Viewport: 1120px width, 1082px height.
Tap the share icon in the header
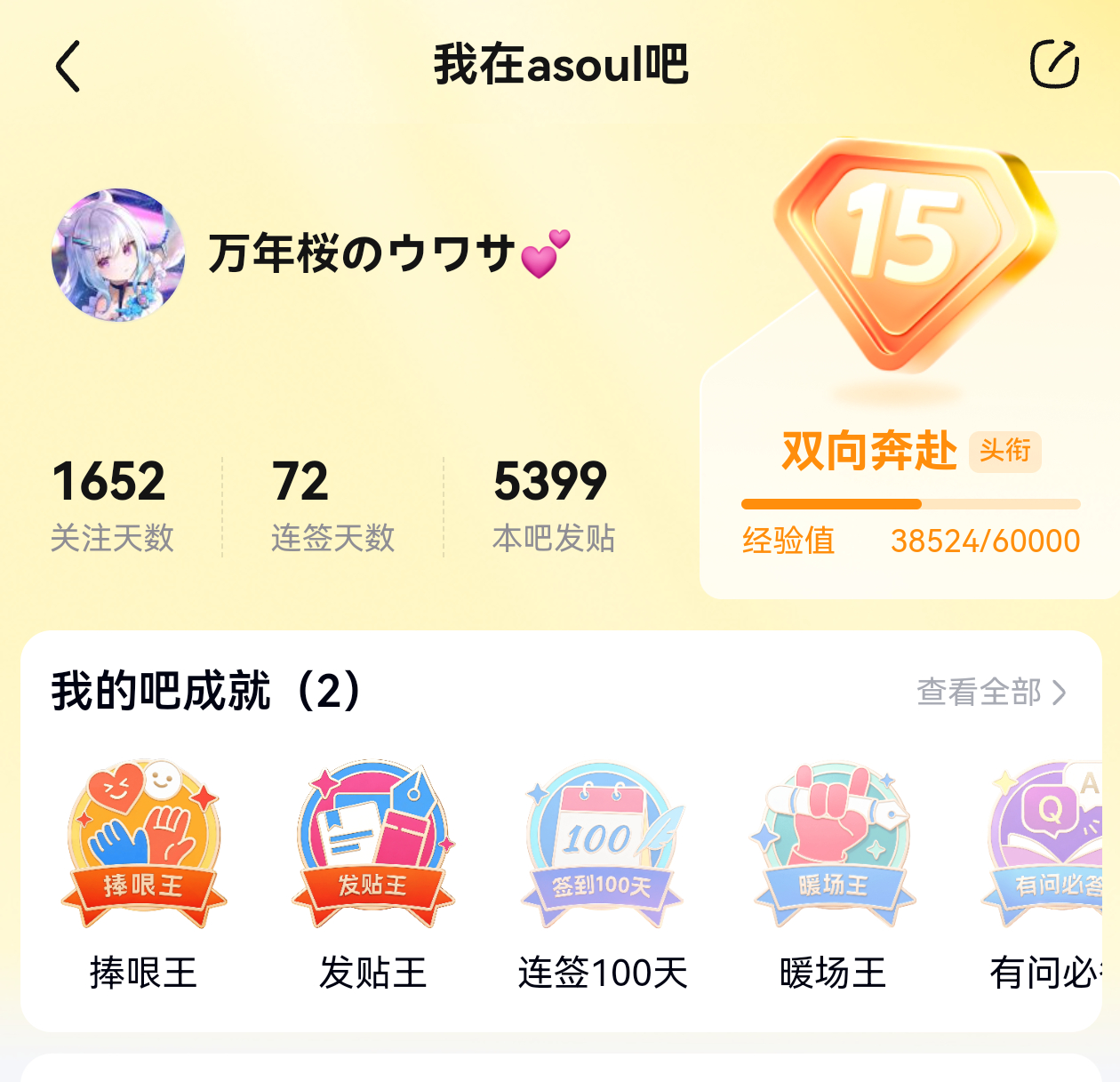point(1054,64)
